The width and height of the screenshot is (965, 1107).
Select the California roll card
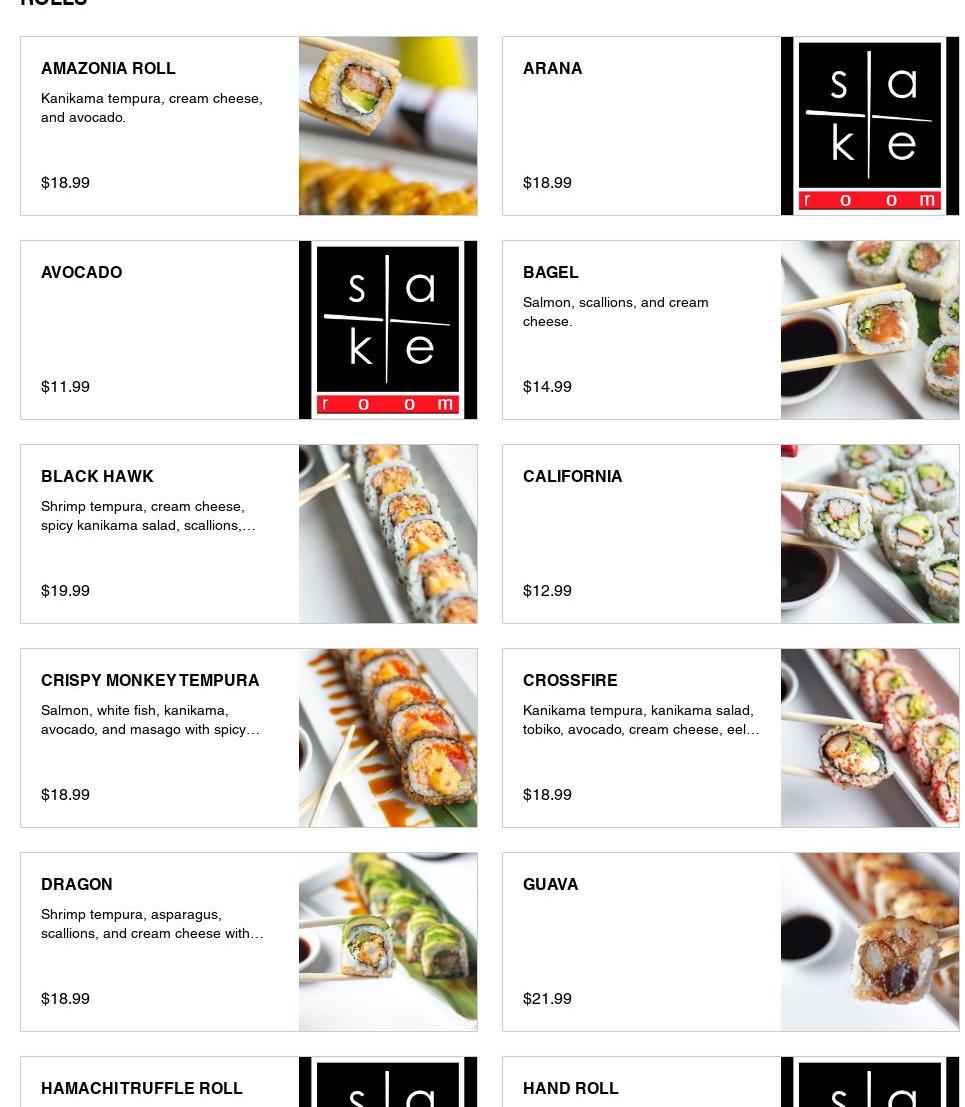click(x=730, y=534)
